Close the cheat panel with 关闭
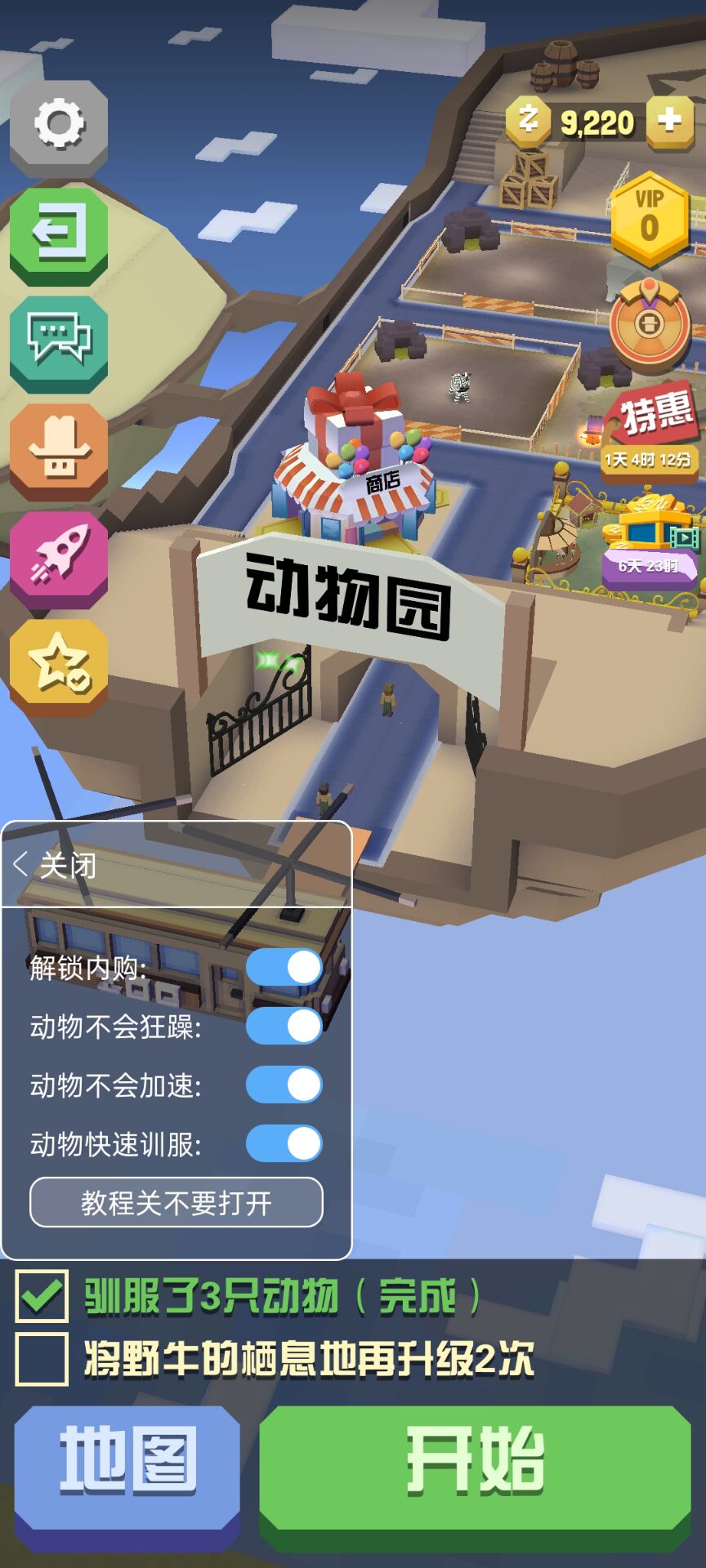The width and height of the screenshot is (706, 1568). [56, 865]
